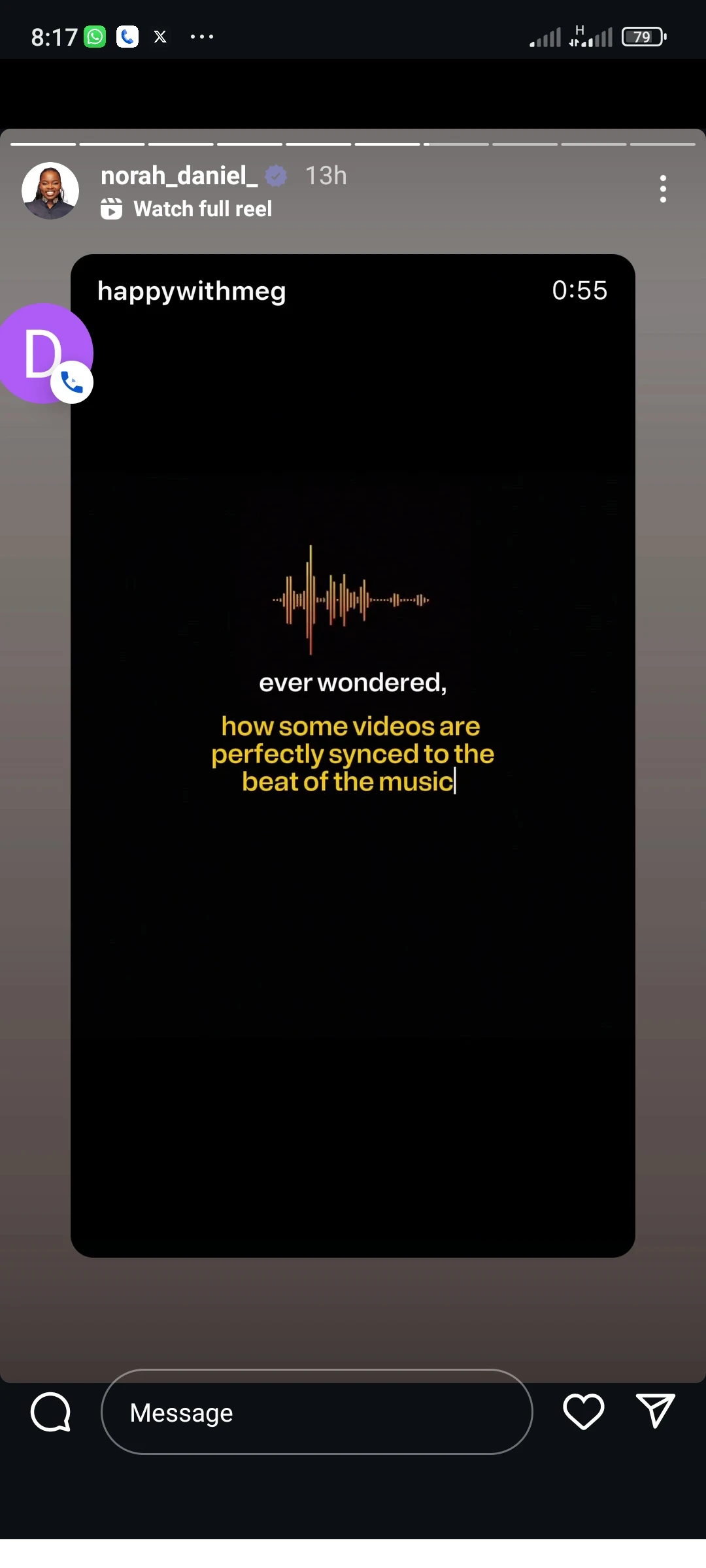Open the comment bubble icon
This screenshot has height=1568, width=706.
51,1412
